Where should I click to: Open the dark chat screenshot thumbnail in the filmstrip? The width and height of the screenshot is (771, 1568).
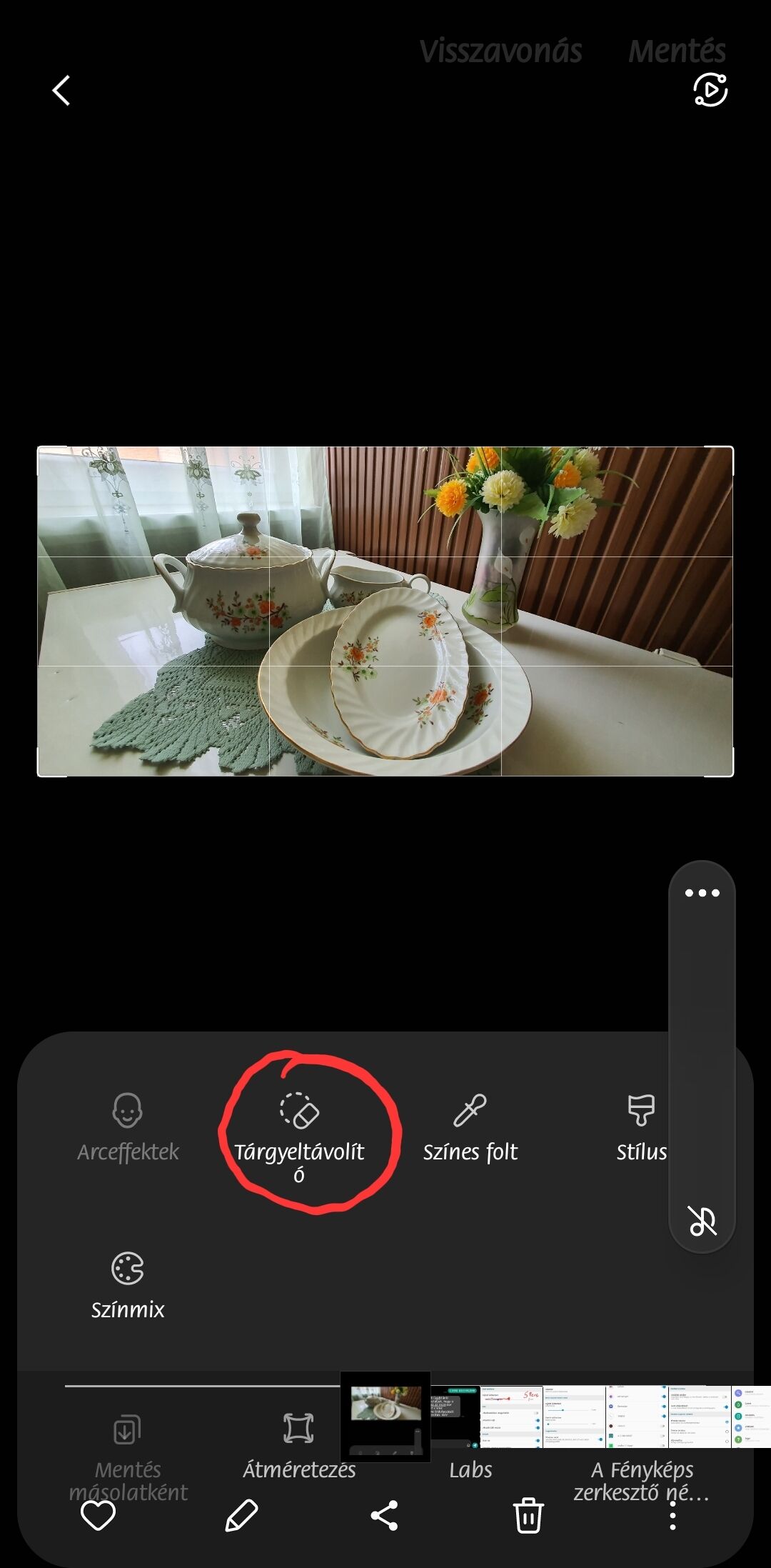tap(455, 1417)
